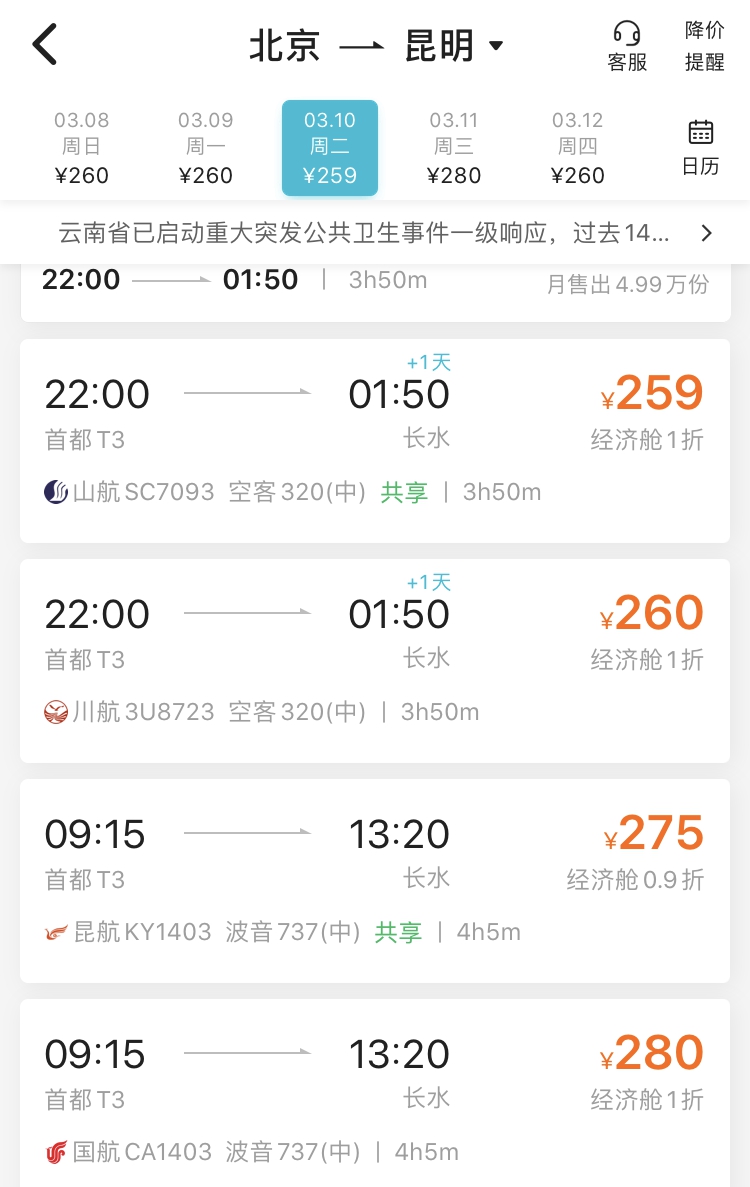Select the 03.10 周二 date tab

330,148
